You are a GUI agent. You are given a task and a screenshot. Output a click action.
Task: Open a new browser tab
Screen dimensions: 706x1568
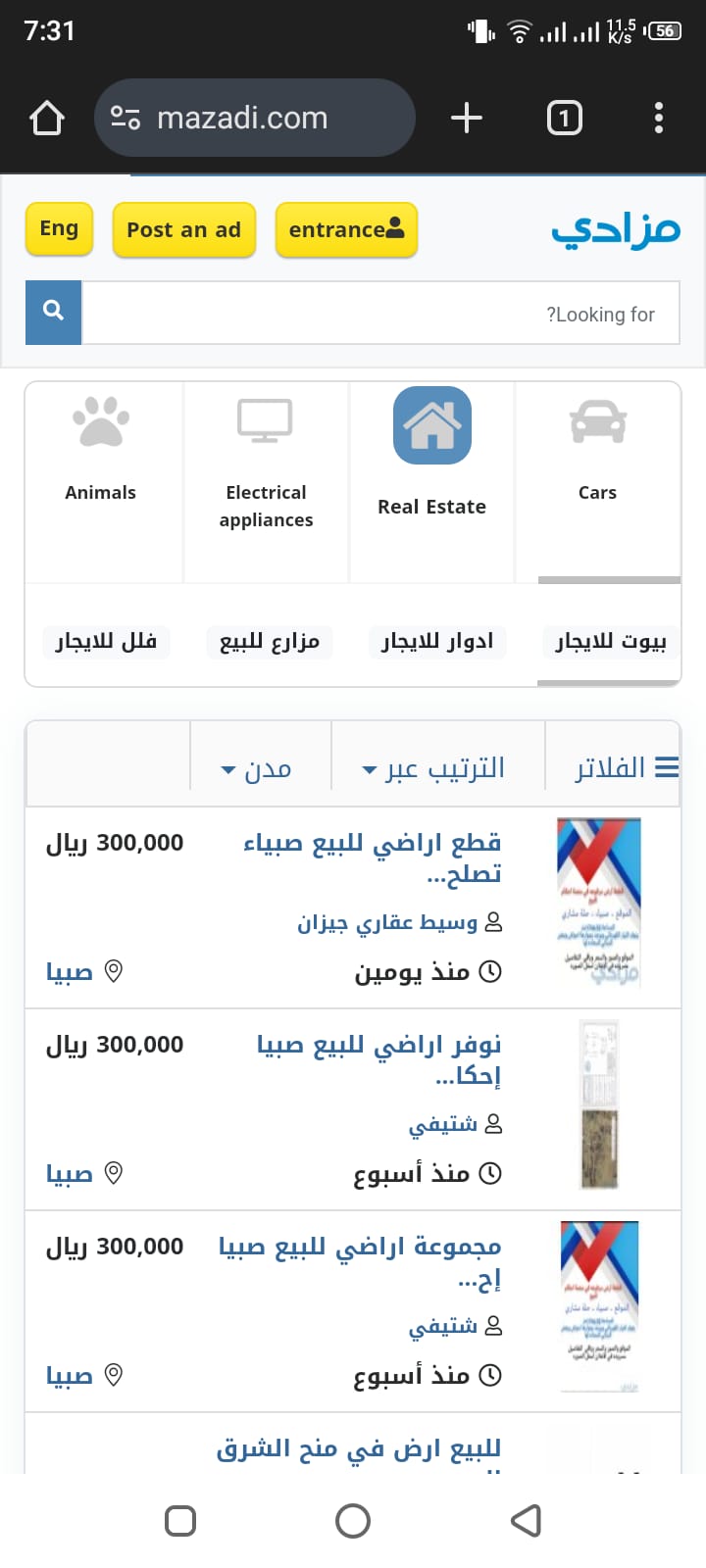pos(467,118)
